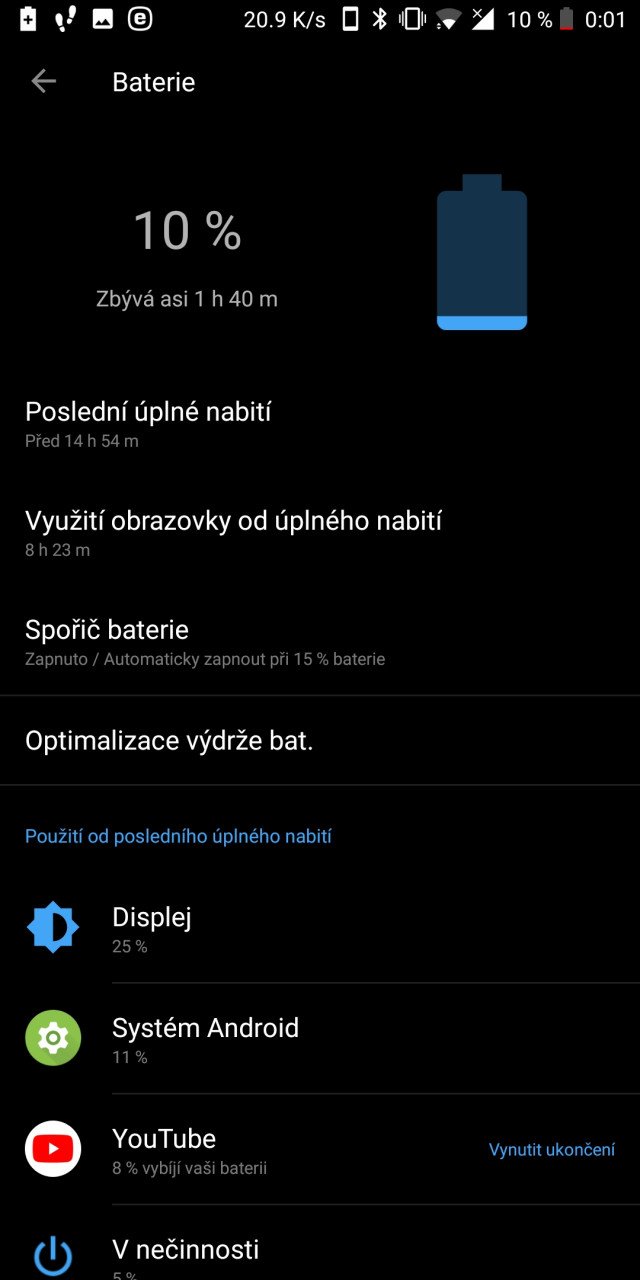The height and width of the screenshot is (1280, 640).
Task: Open V nečinnosti usage details
Action: (x=320, y=1243)
